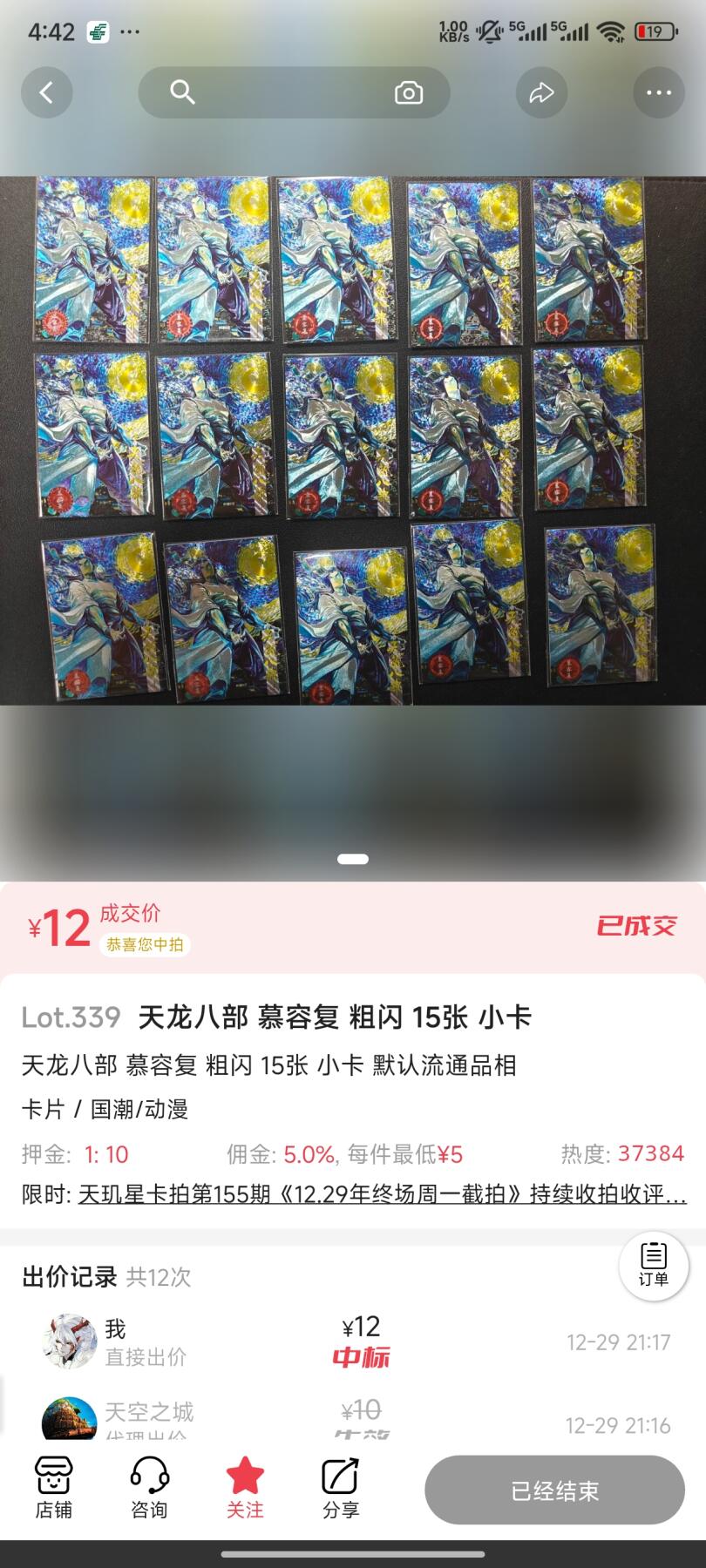Tap the search input field
Screen dimensions: 706x1568
click(288, 91)
